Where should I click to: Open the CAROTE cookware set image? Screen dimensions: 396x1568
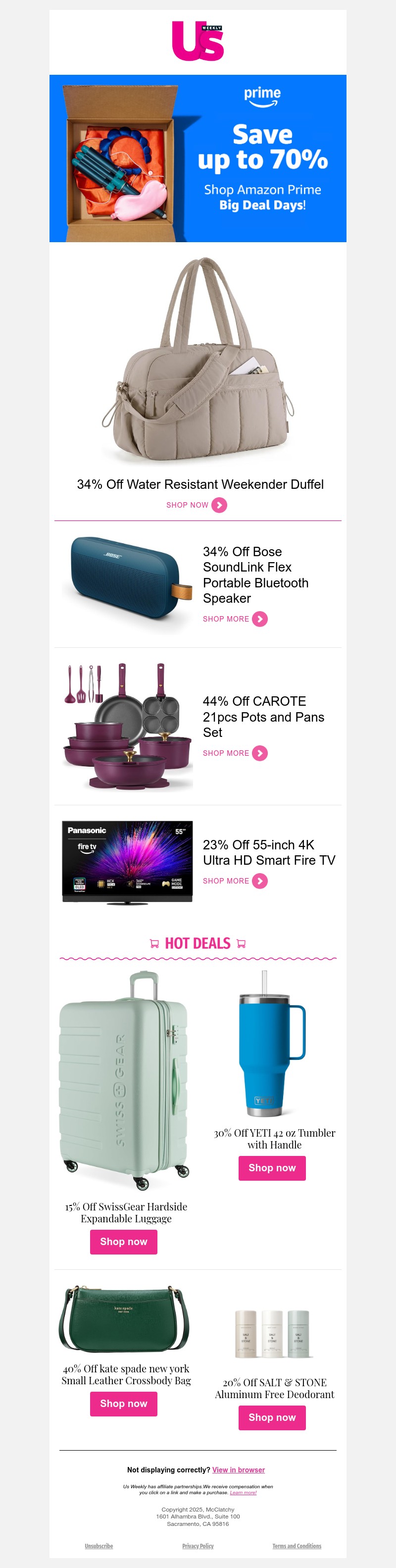[x=127, y=726]
